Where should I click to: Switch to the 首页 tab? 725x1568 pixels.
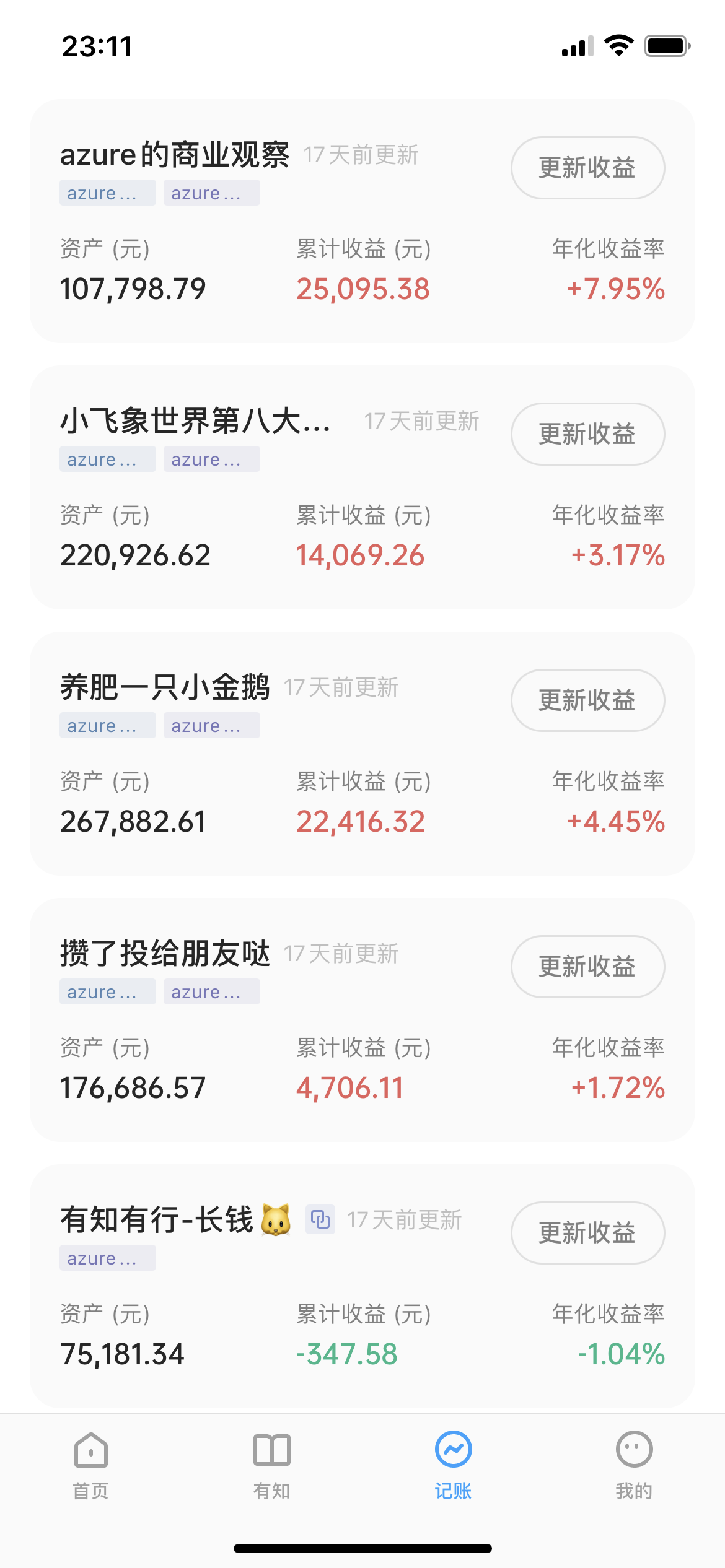pos(91,1466)
